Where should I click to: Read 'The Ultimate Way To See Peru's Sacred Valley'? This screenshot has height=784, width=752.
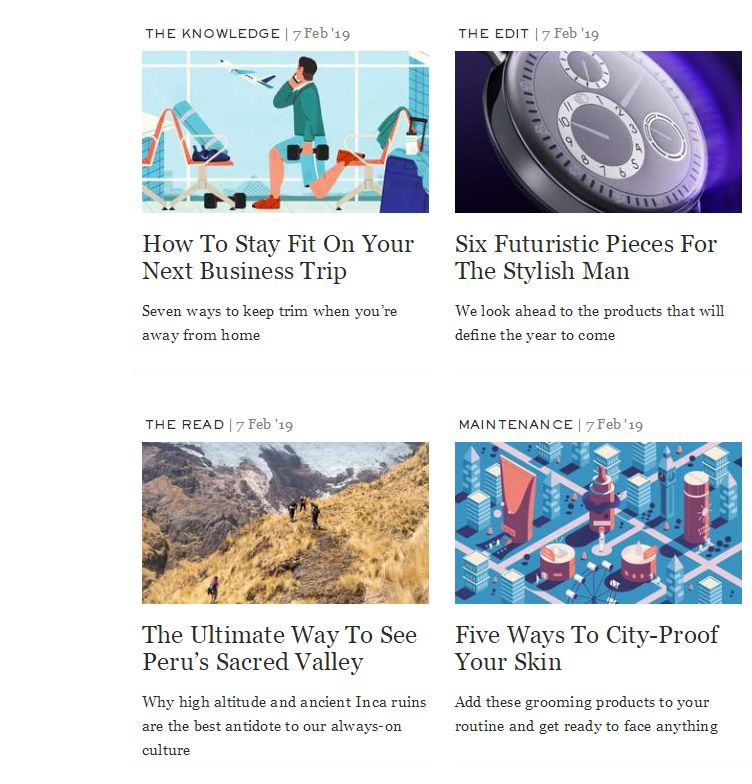tap(279, 648)
